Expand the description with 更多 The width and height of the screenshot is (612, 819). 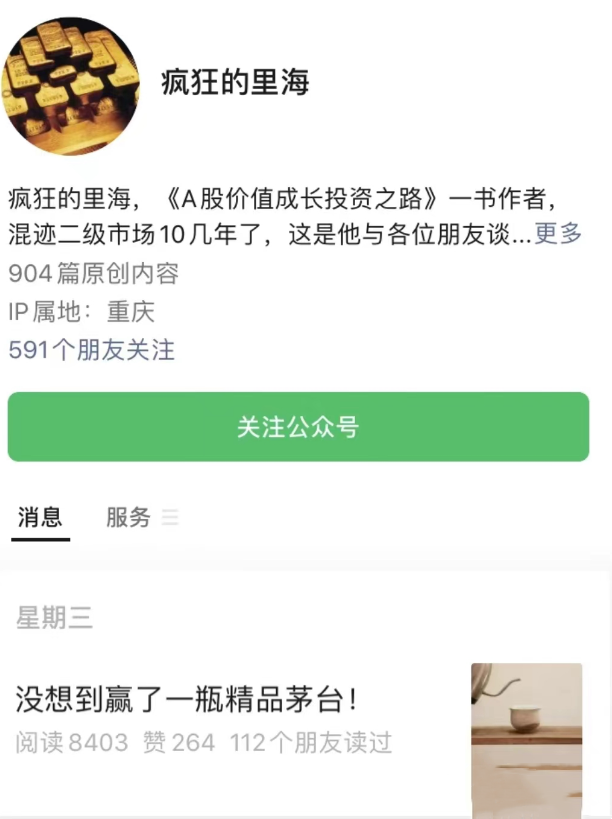[x=558, y=235]
